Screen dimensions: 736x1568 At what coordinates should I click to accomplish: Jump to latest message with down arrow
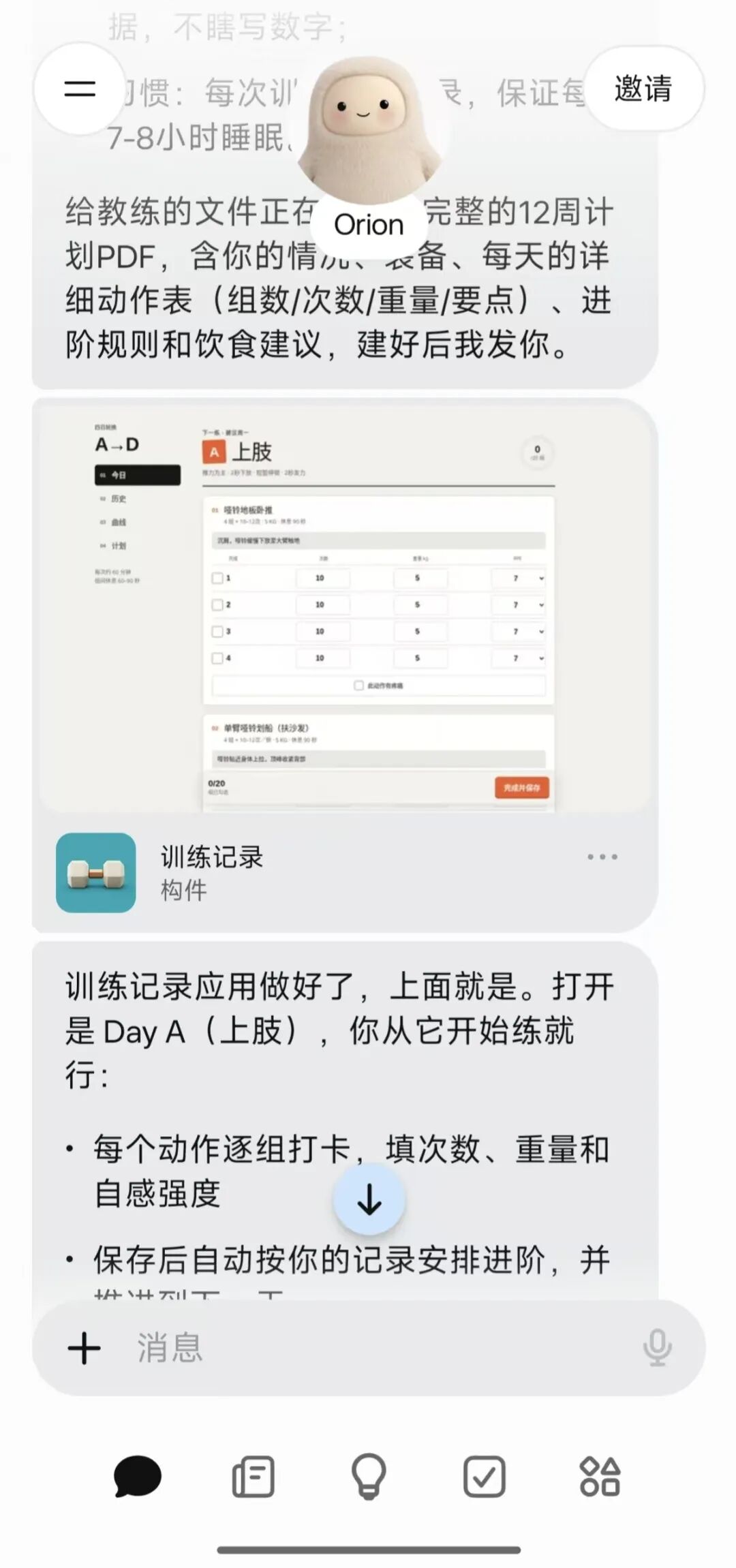click(x=369, y=1199)
